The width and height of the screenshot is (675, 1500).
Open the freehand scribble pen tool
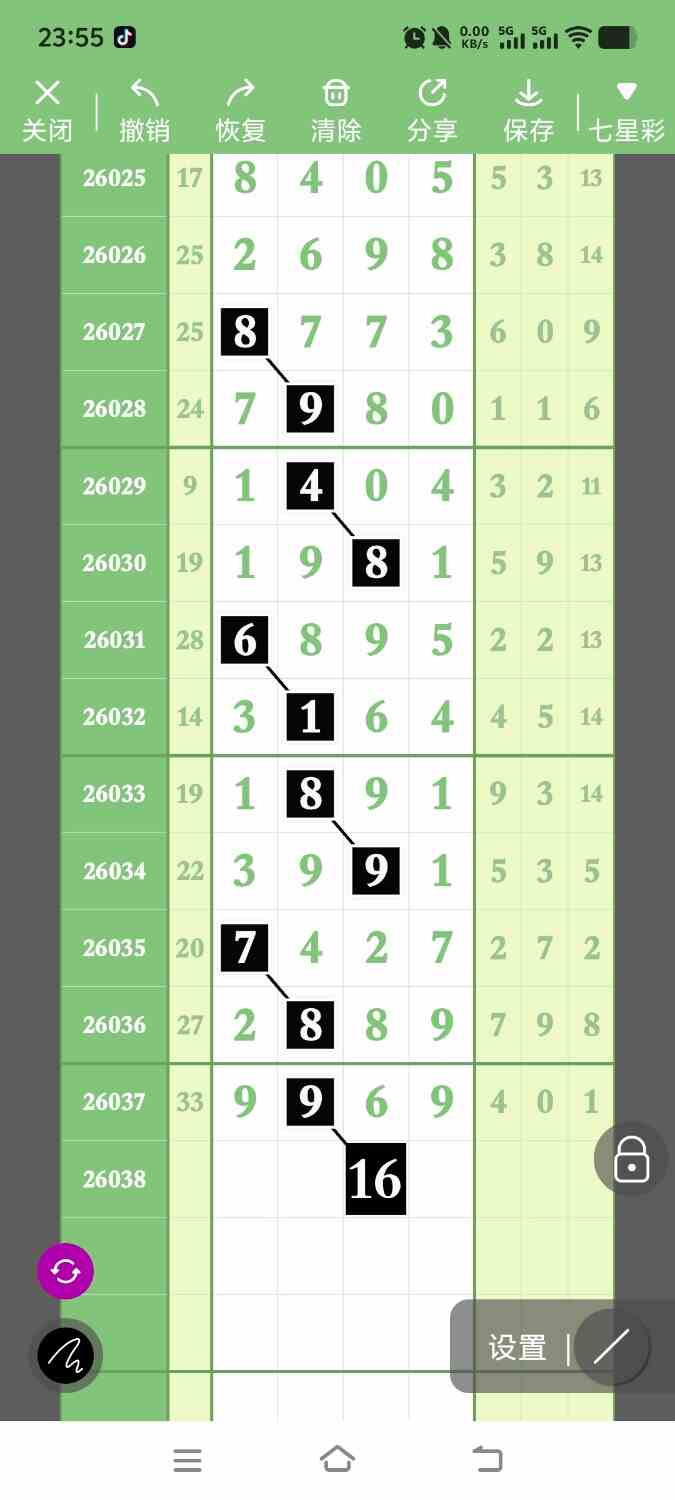click(x=66, y=1355)
